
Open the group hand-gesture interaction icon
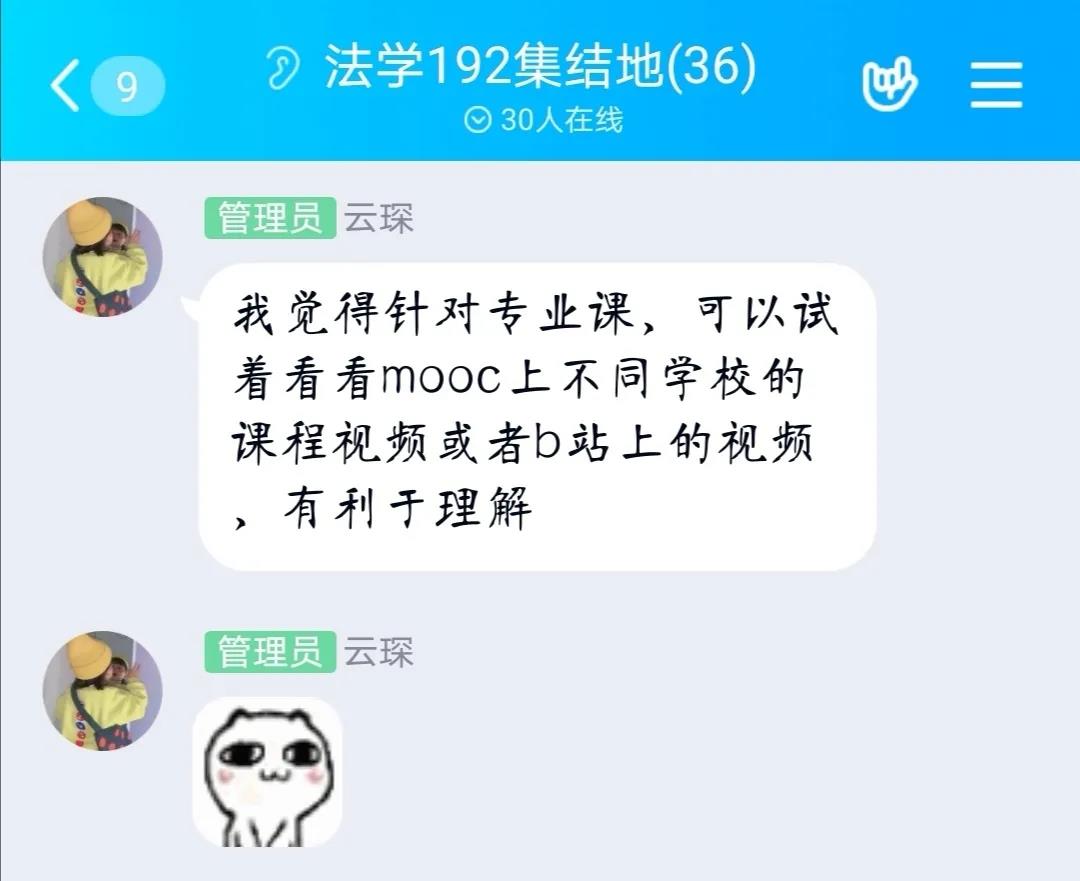pyautogui.click(x=890, y=86)
